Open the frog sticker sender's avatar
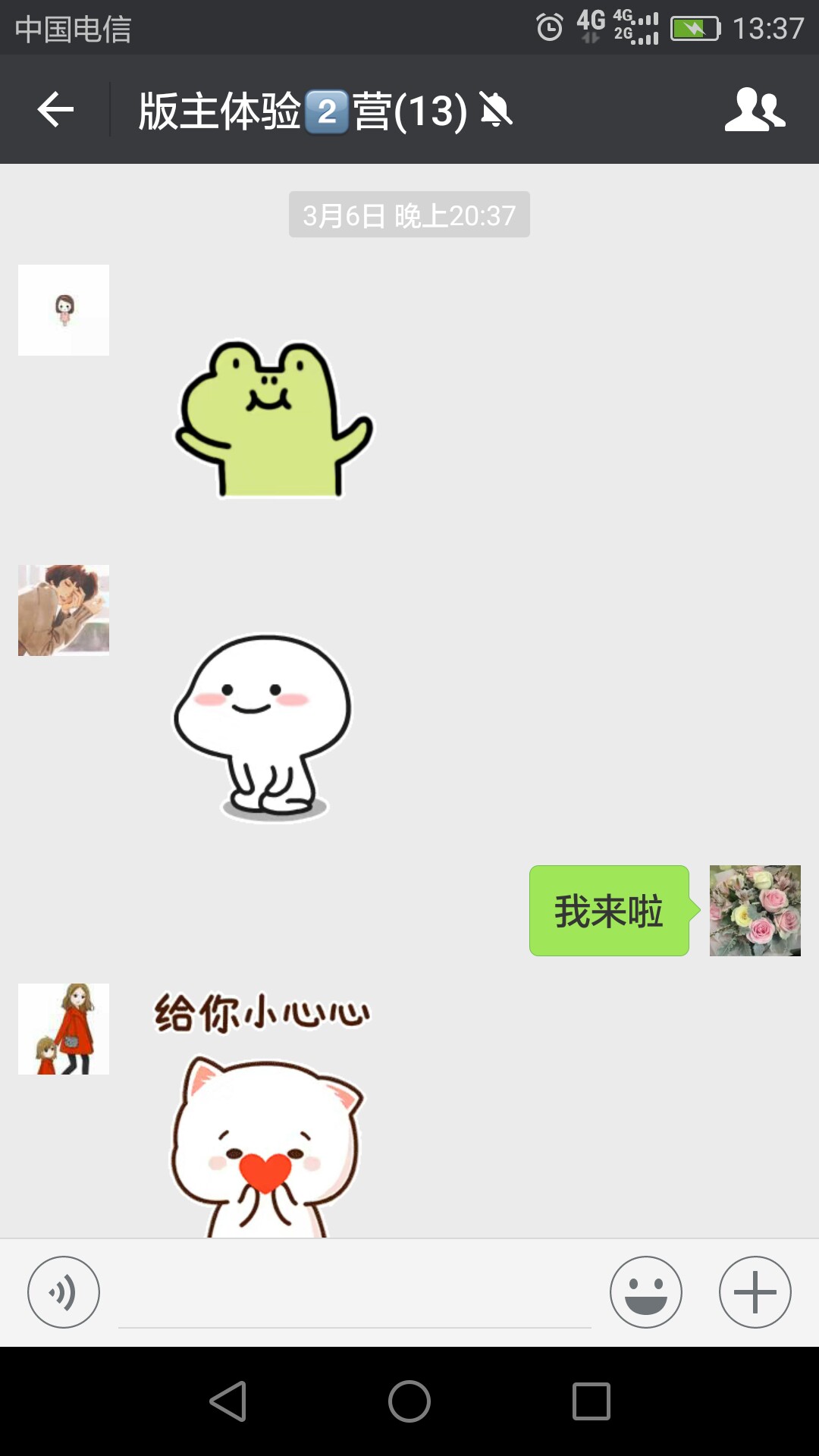The image size is (819, 1456). coord(64,310)
